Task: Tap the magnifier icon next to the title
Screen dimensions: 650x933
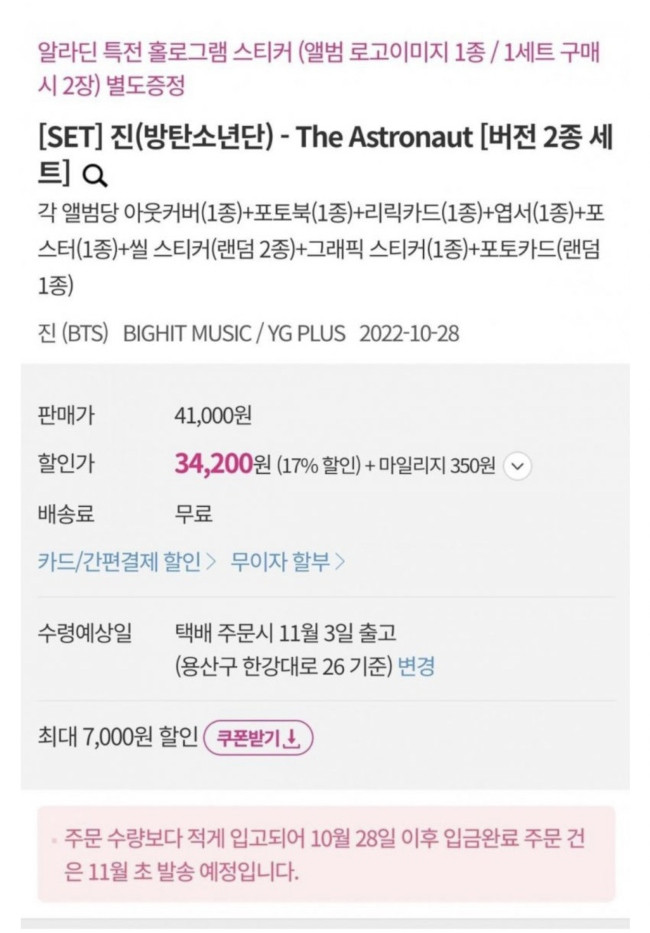Action: (94, 177)
